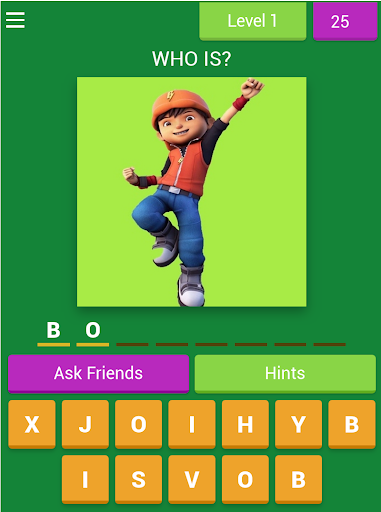Select the letter S tile
Viewport: 381px width, 512px height.
(x=138, y=479)
